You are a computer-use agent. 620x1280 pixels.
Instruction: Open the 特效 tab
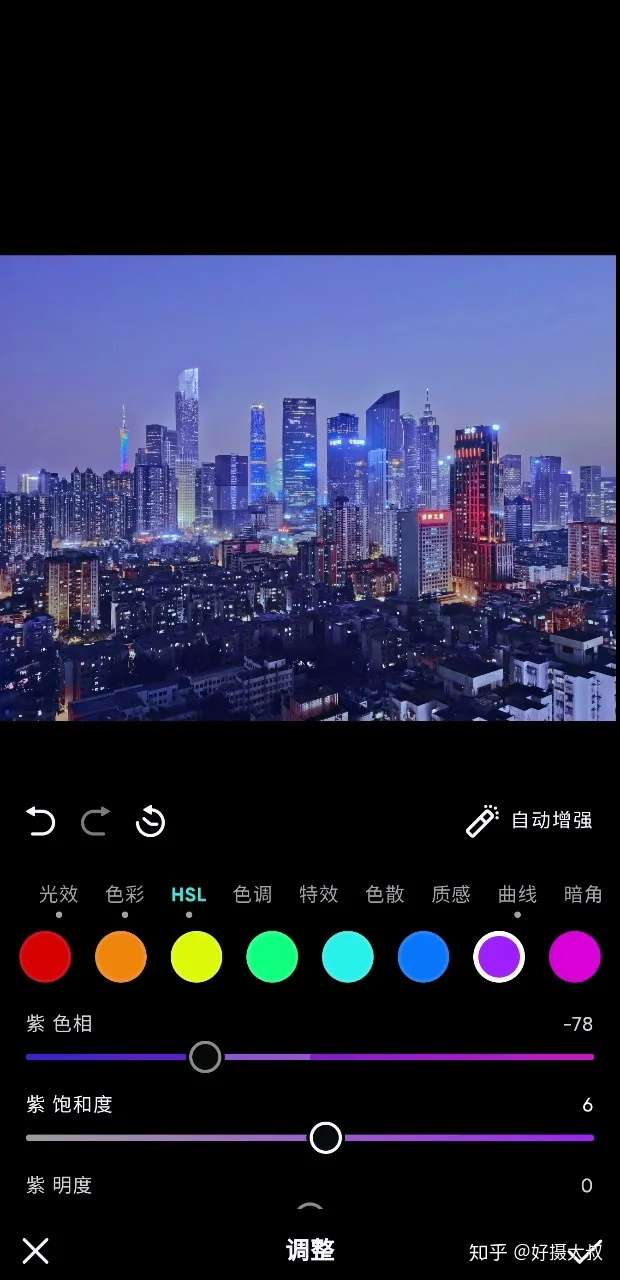point(319,894)
